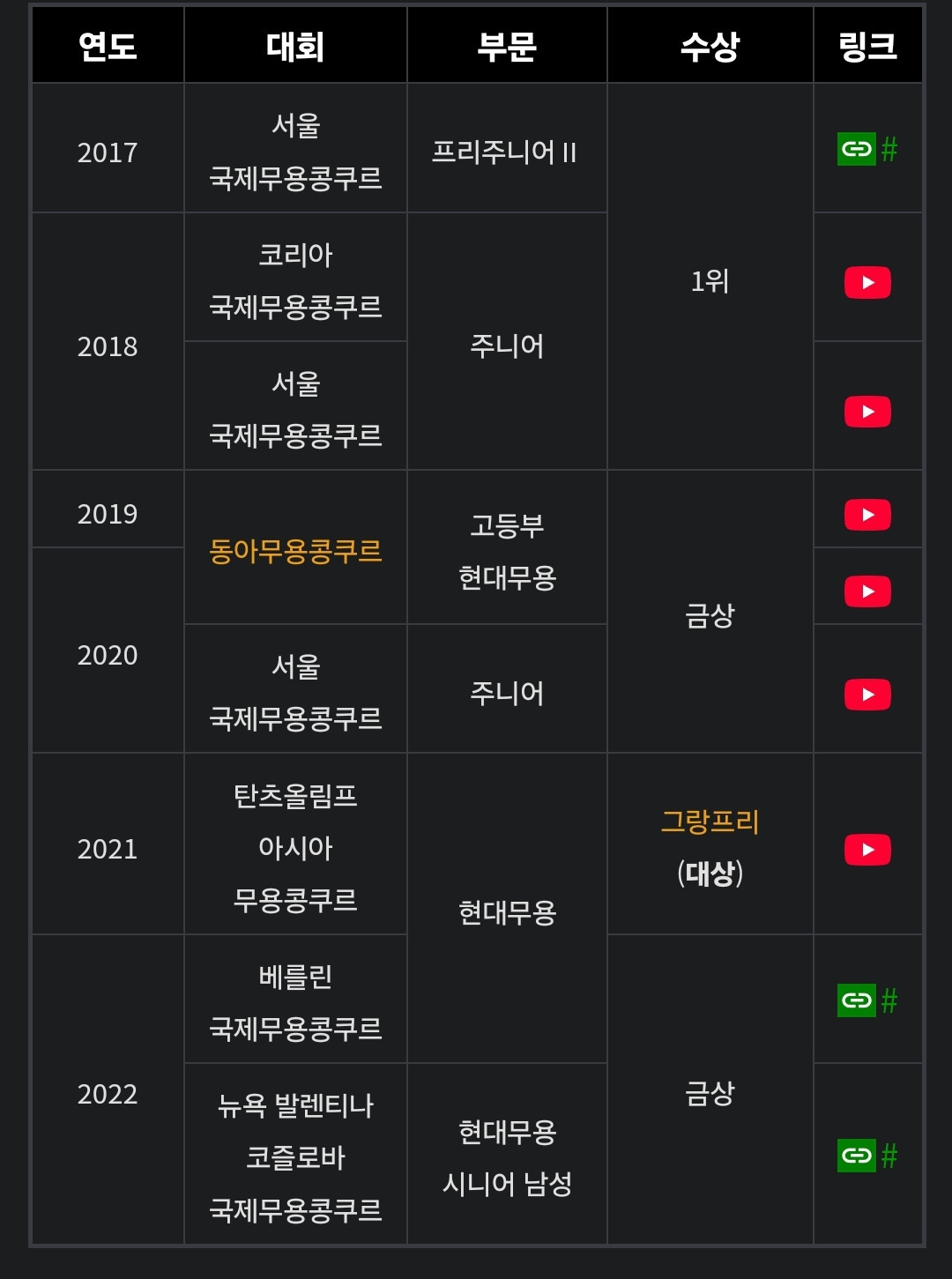Follow the 그랑프리 hyperlink

(x=710, y=822)
